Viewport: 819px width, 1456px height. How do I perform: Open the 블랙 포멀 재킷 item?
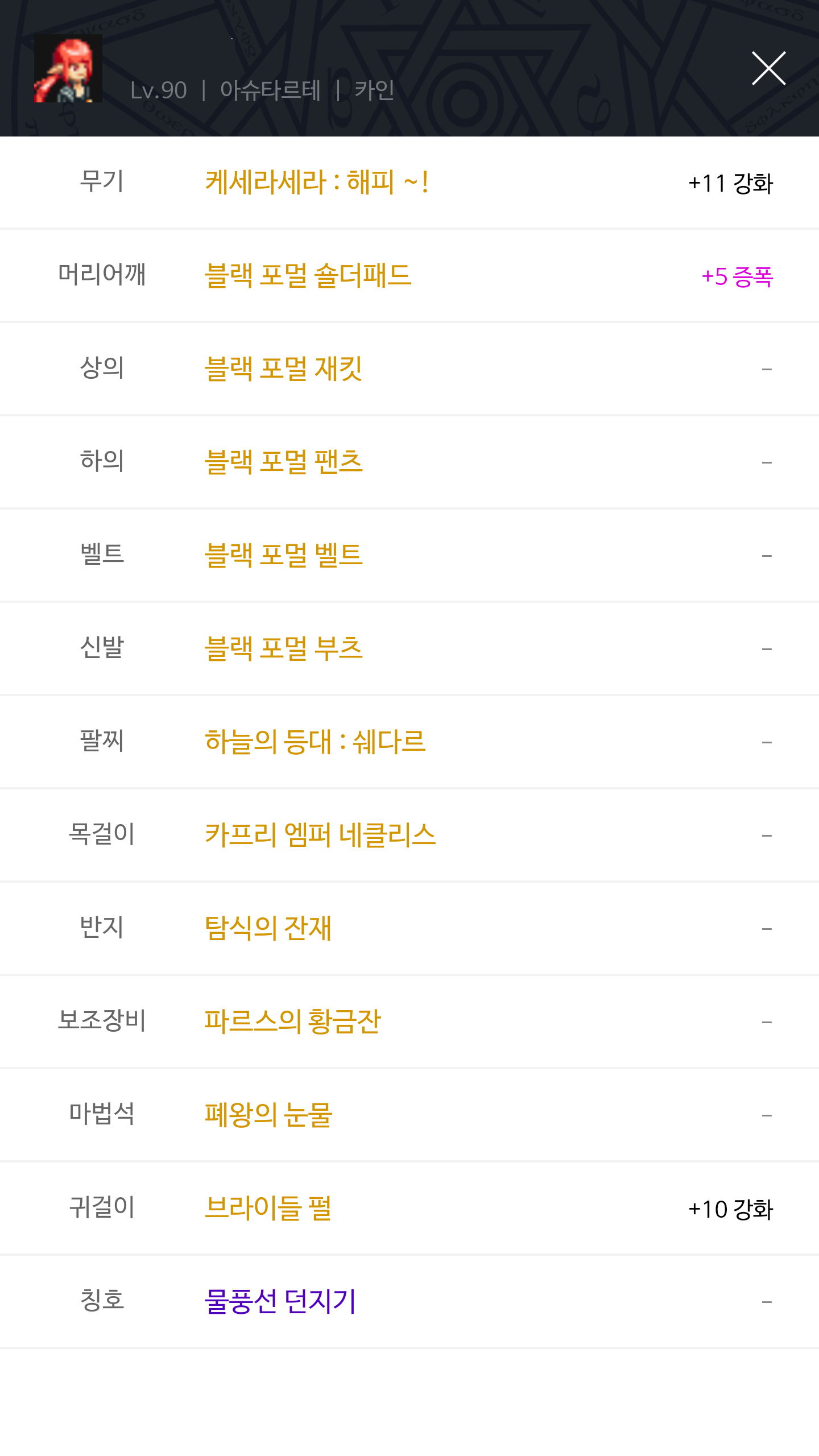click(283, 369)
